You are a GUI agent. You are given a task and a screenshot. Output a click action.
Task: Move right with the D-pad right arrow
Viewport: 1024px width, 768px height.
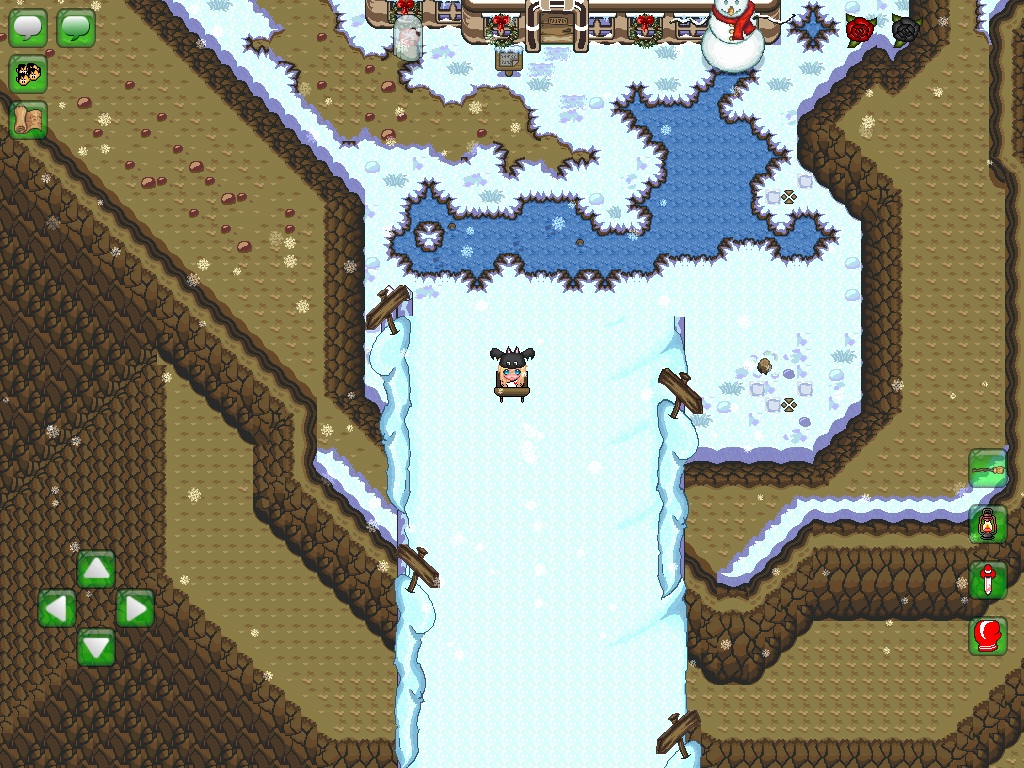135,608
